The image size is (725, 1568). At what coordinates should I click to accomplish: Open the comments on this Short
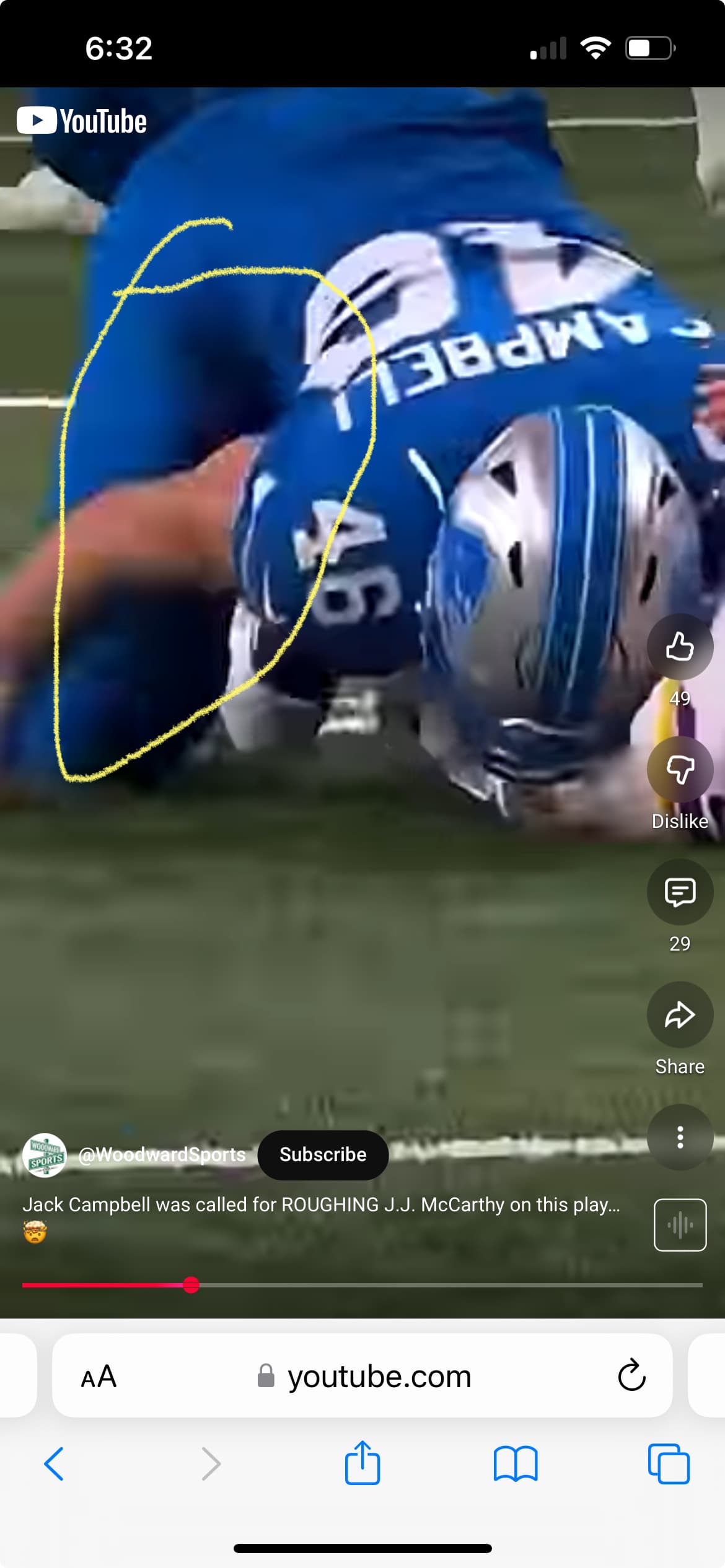click(680, 892)
